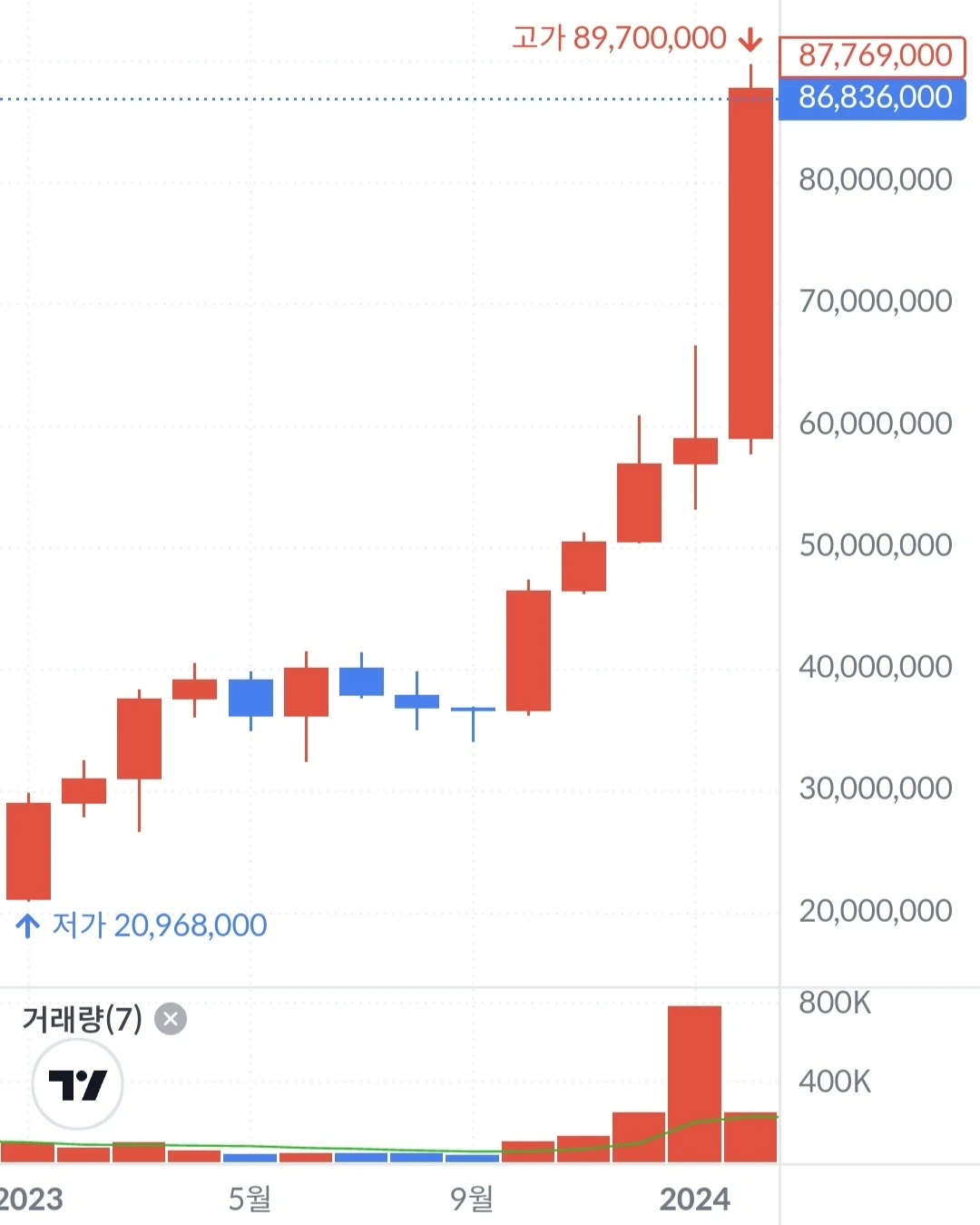Screen dimensions: 980x1225
Task: Select the blue 86,836,000 current price badge
Action: tap(871, 98)
